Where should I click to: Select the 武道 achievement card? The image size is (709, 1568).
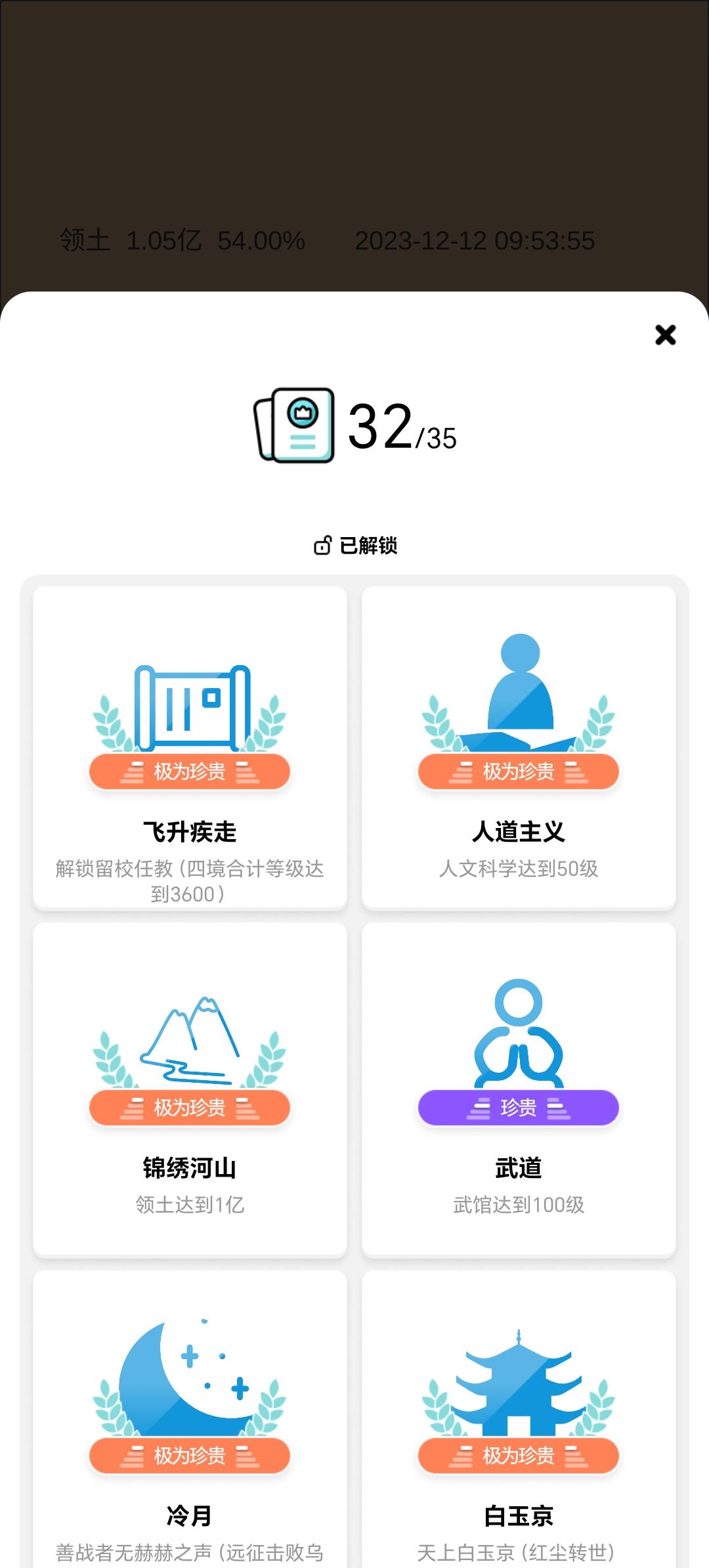coord(519,1089)
